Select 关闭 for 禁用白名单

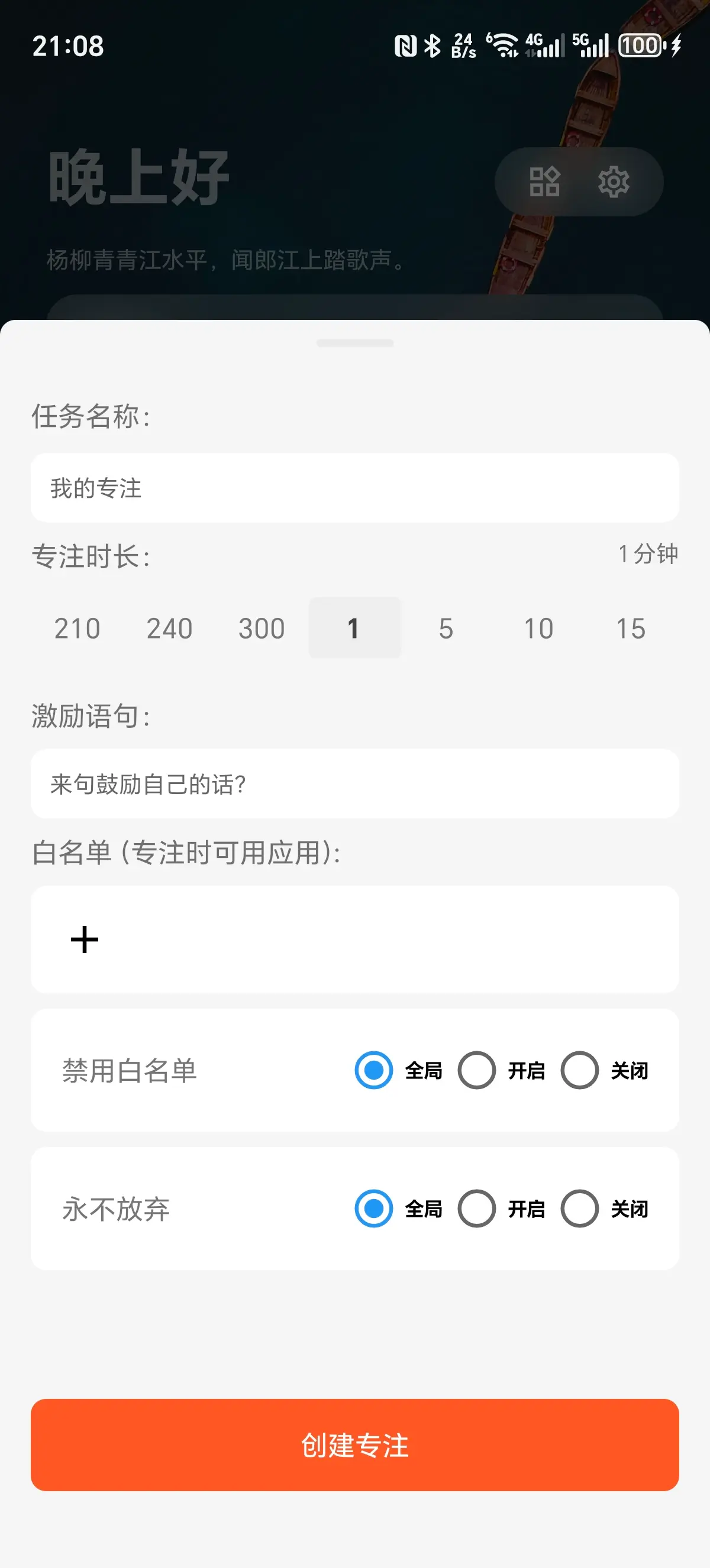[580, 1070]
